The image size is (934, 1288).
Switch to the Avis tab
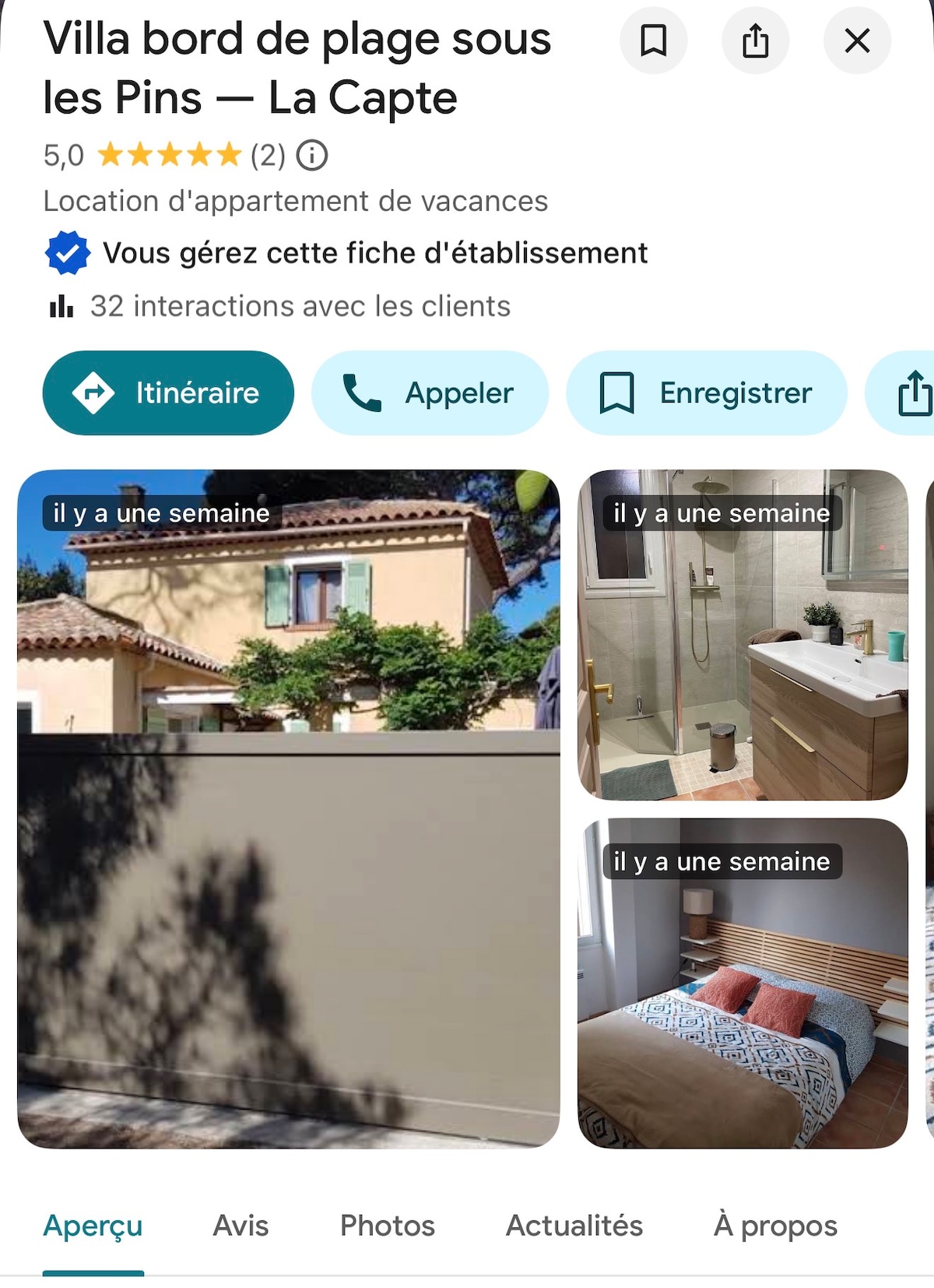click(x=241, y=1226)
